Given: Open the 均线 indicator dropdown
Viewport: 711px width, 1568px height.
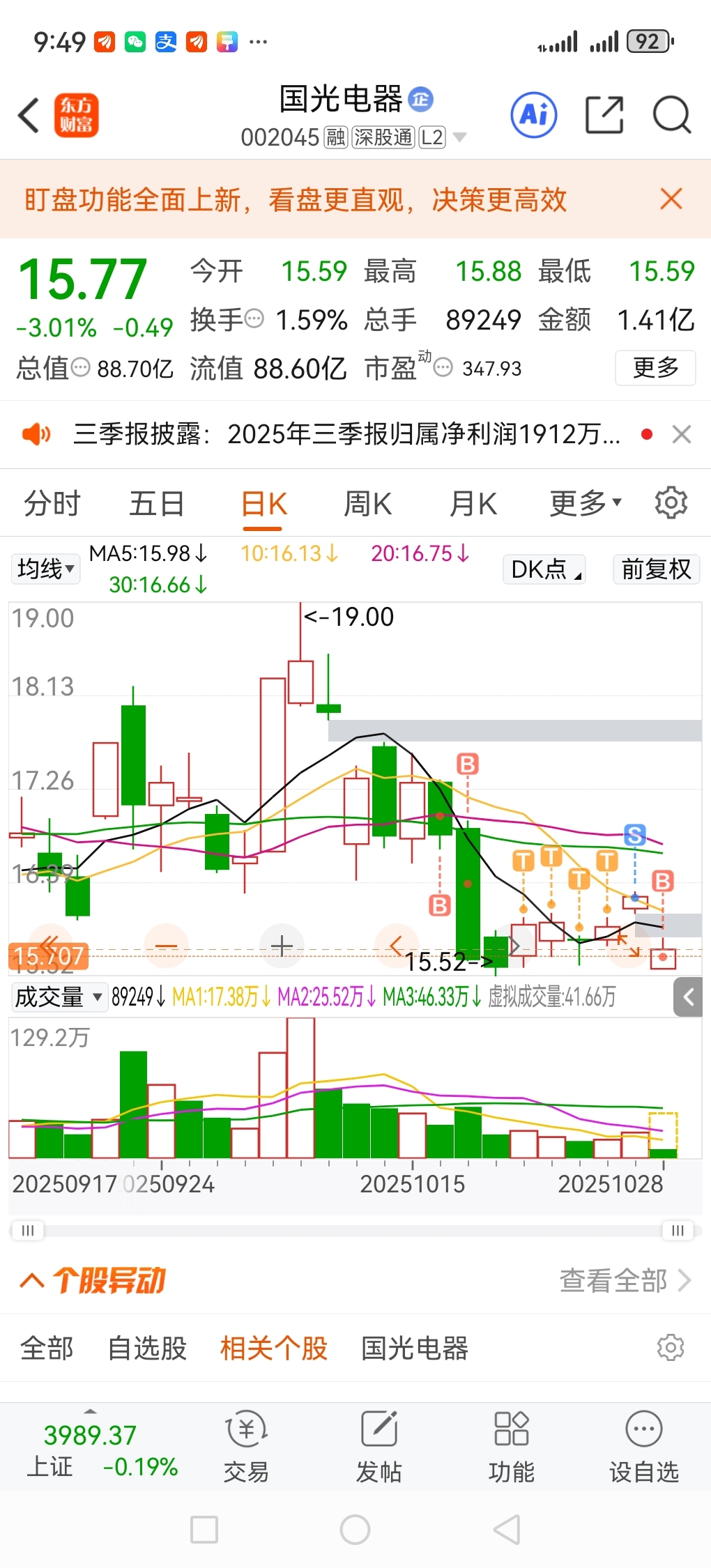Looking at the screenshot, I should point(45,569).
